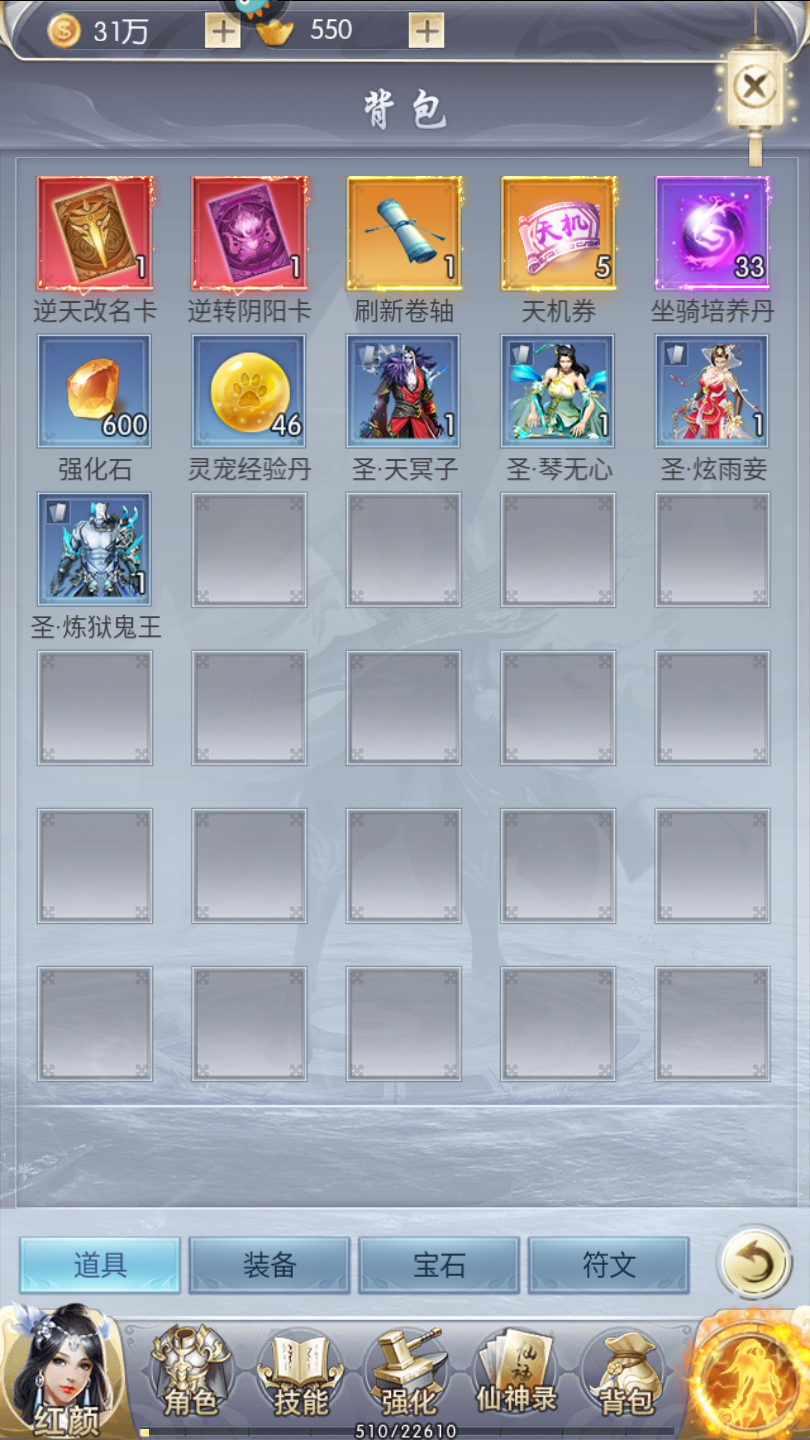810x1440 pixels.
Task: Add more gold coins with plus button
Action: pyautogui.click(x=222, y=31)
